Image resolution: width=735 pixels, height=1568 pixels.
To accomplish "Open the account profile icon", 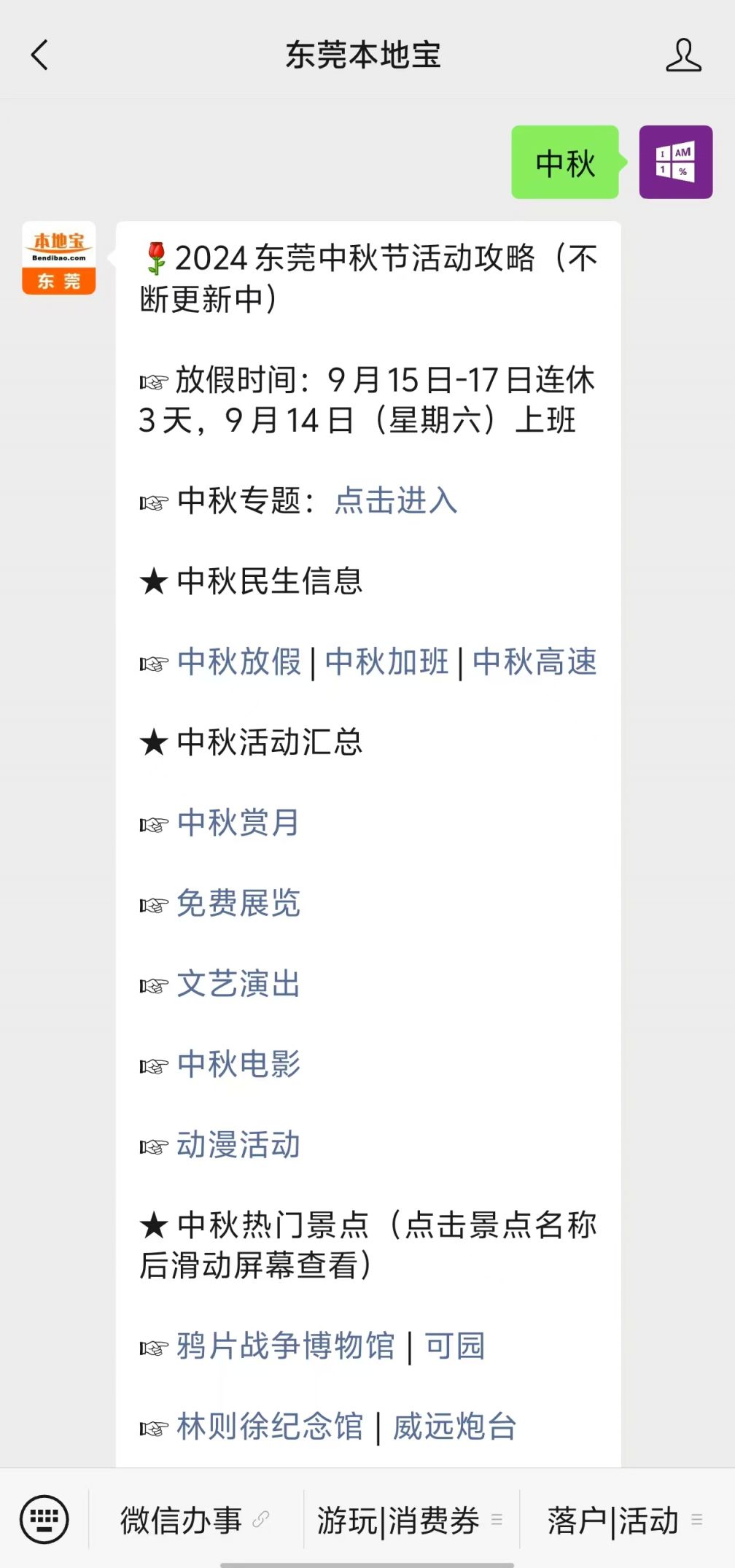I will point(683,55).
